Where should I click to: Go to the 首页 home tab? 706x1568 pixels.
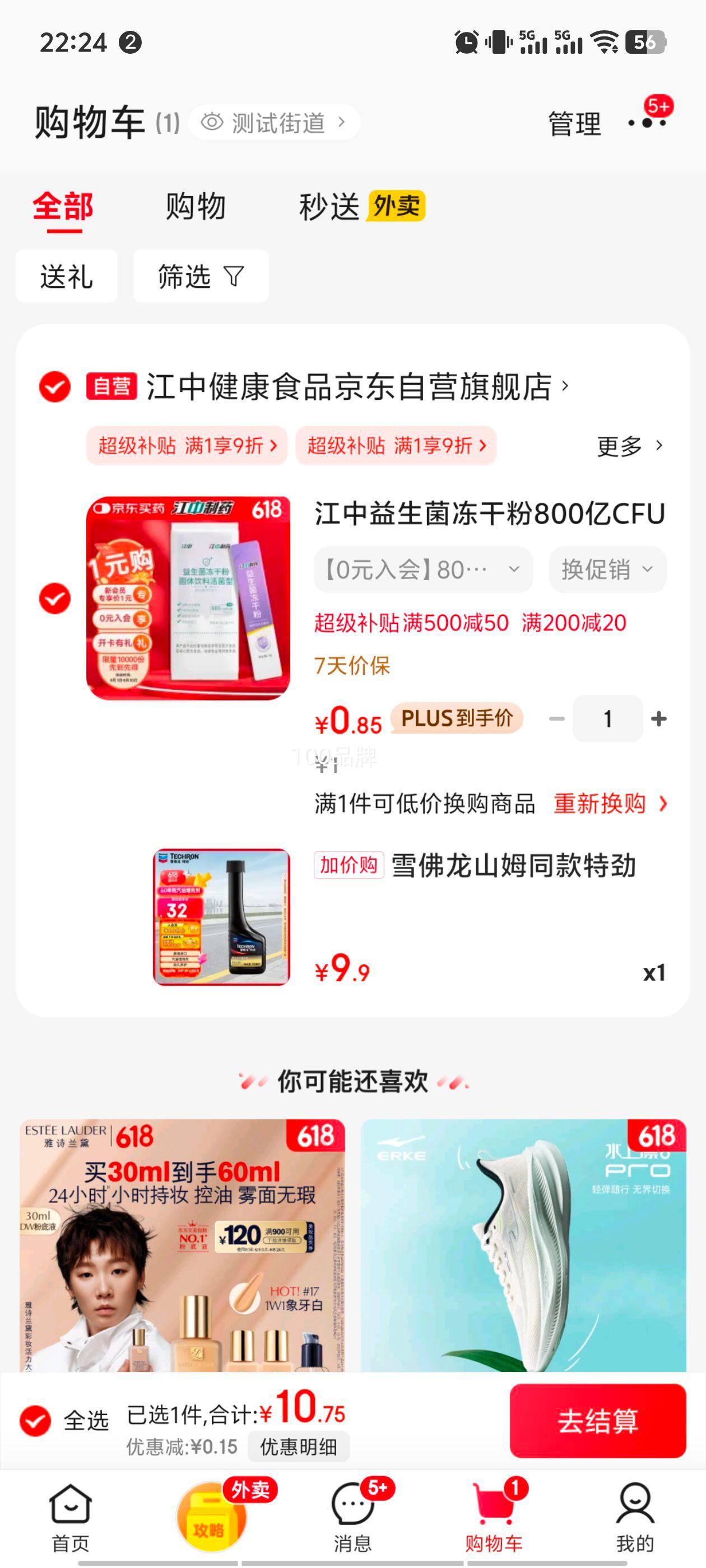pos(71,1518)
